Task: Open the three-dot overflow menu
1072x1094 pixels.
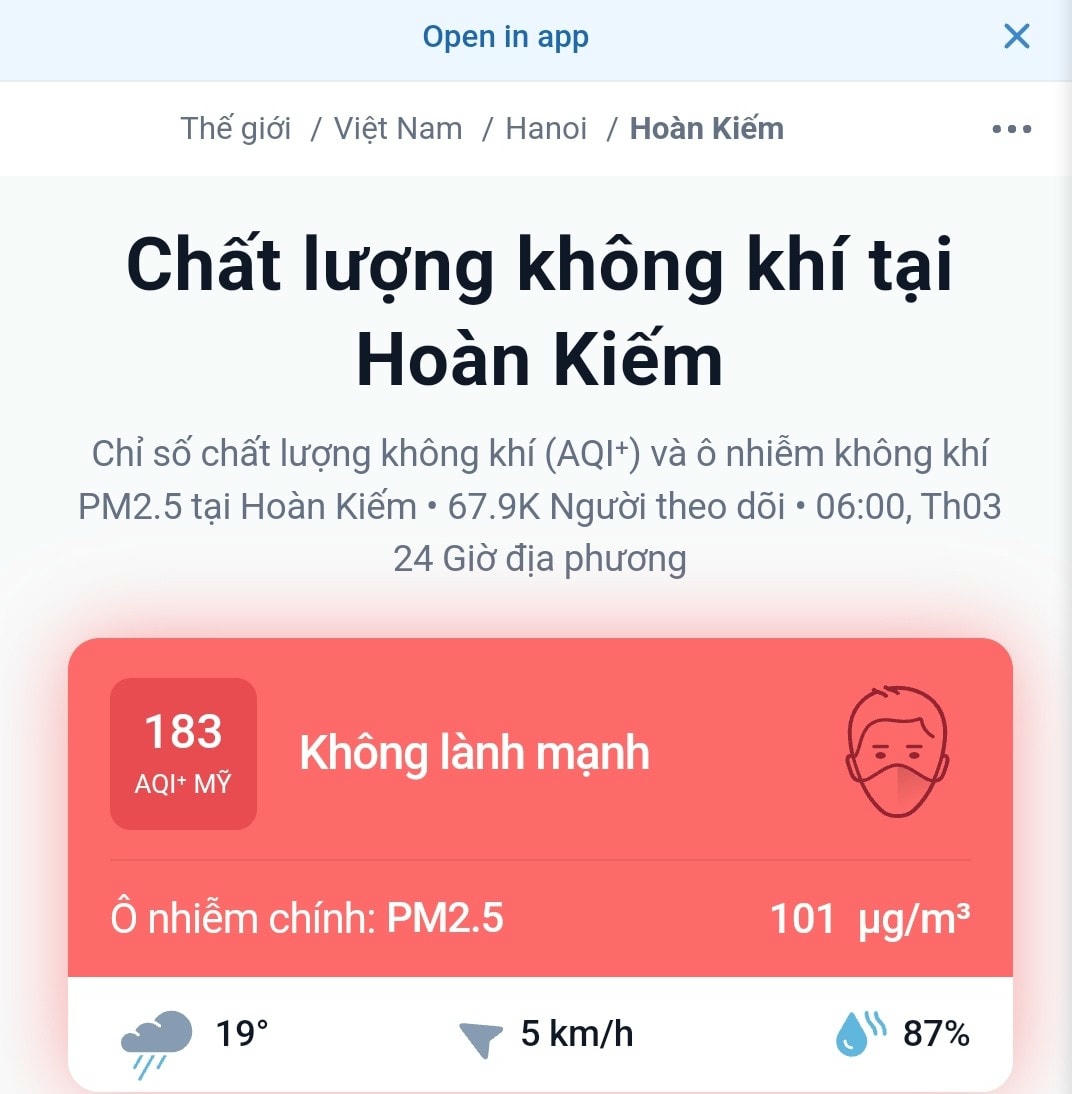Action: pyautogui.click(x=1011, y=129)
